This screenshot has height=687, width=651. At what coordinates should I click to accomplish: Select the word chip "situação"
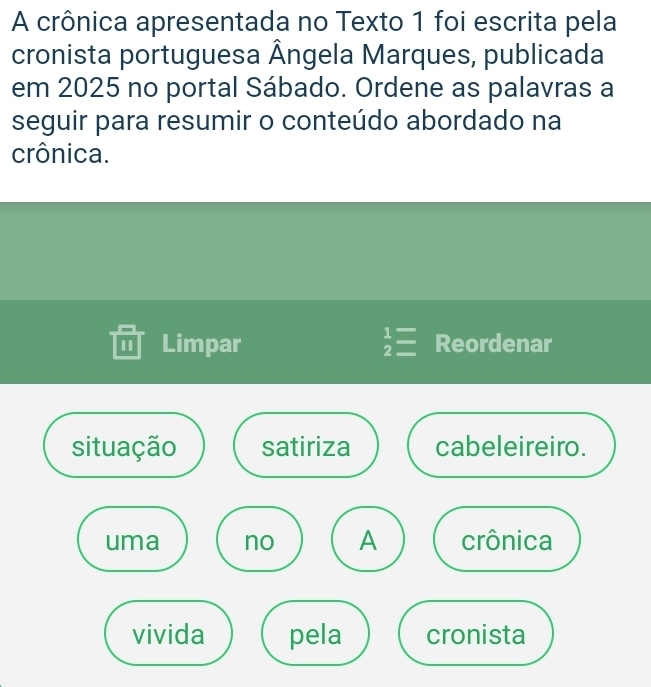124,446
